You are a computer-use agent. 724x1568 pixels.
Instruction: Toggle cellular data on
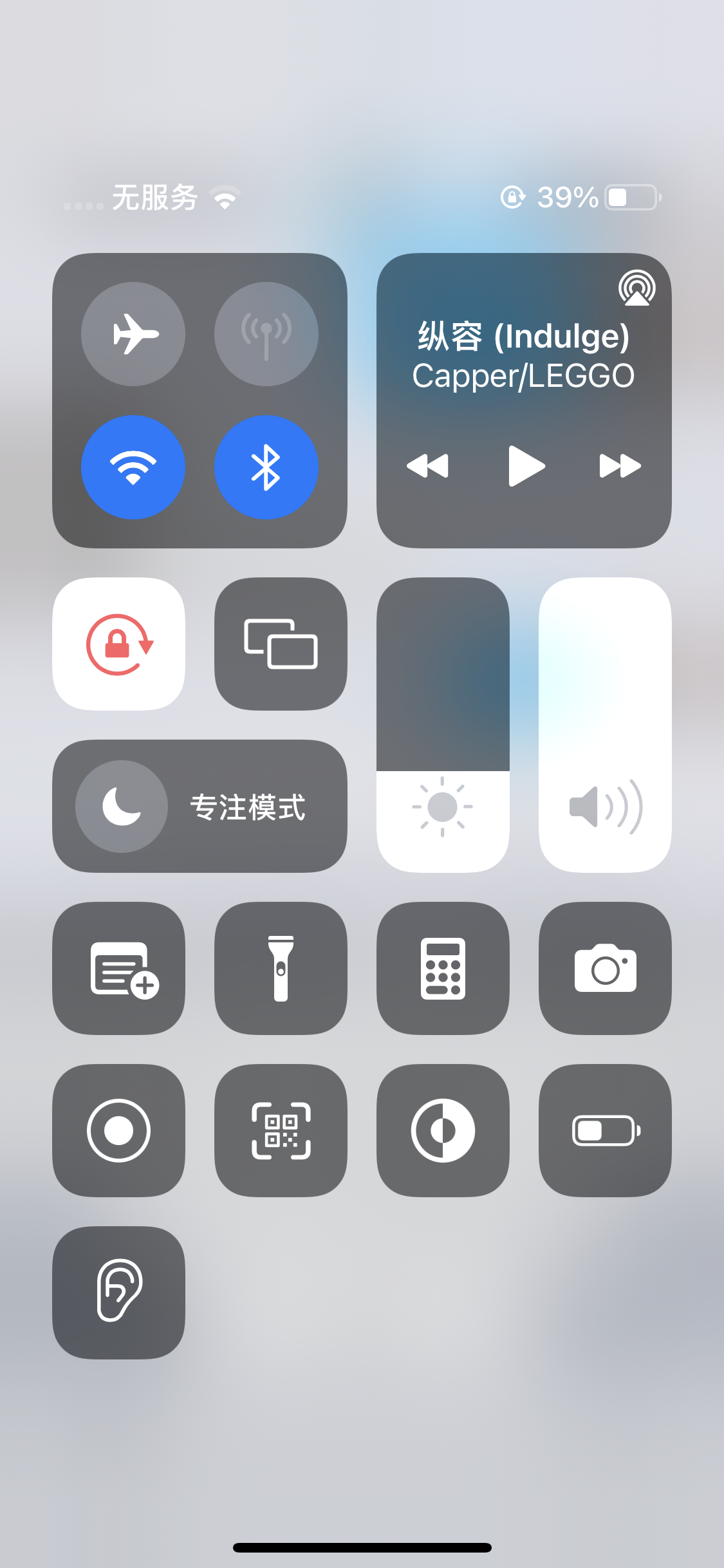click(x=266, y=334)
